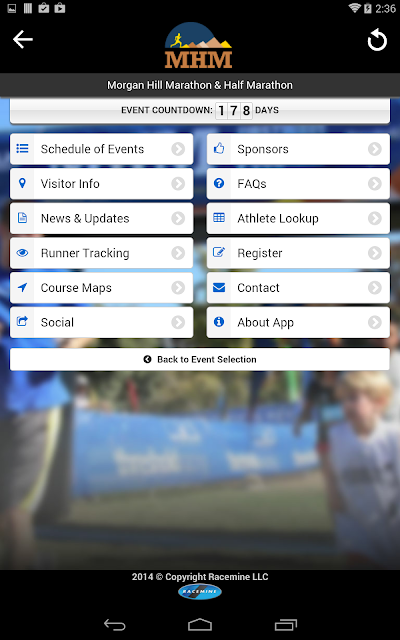Open system recent apps
The height and width of the screenshot is (640, 400).
[x=286, y=624]
